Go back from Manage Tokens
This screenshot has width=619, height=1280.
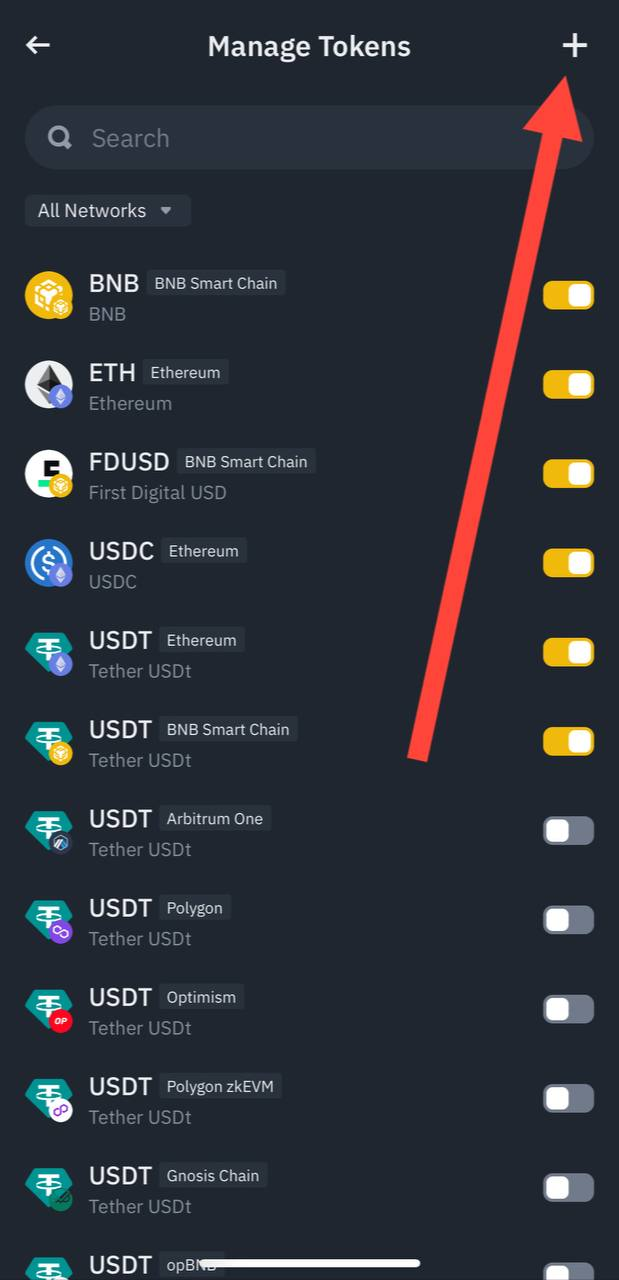[38, 45]
